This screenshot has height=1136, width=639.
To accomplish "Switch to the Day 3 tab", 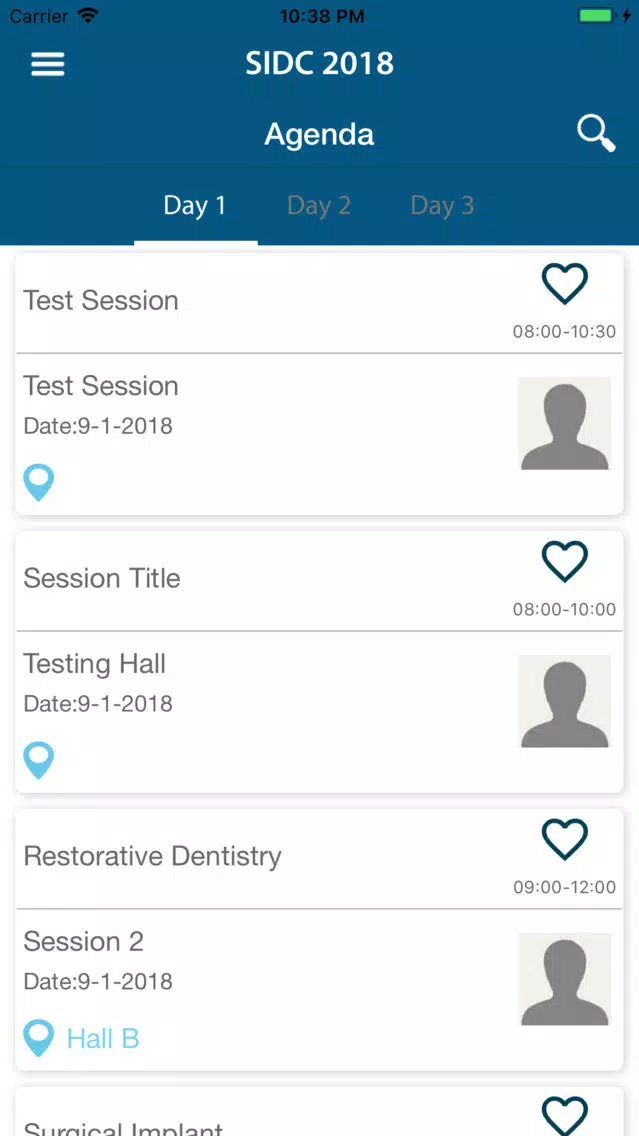I will point(442,206).
